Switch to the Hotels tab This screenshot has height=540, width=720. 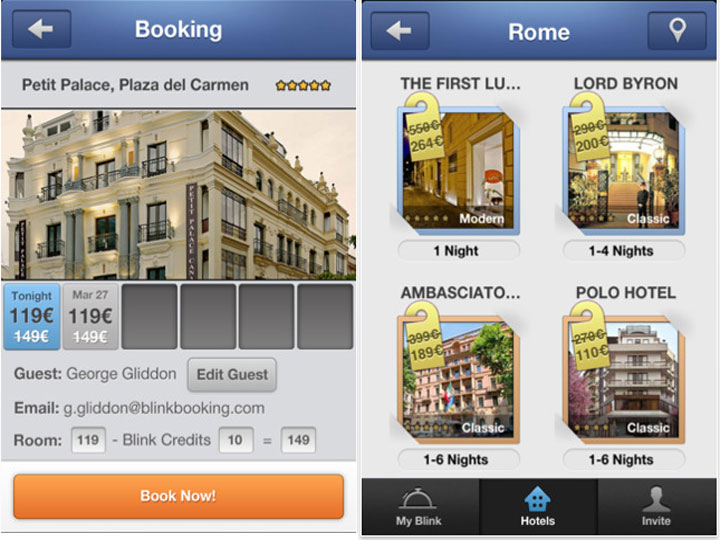538,508
